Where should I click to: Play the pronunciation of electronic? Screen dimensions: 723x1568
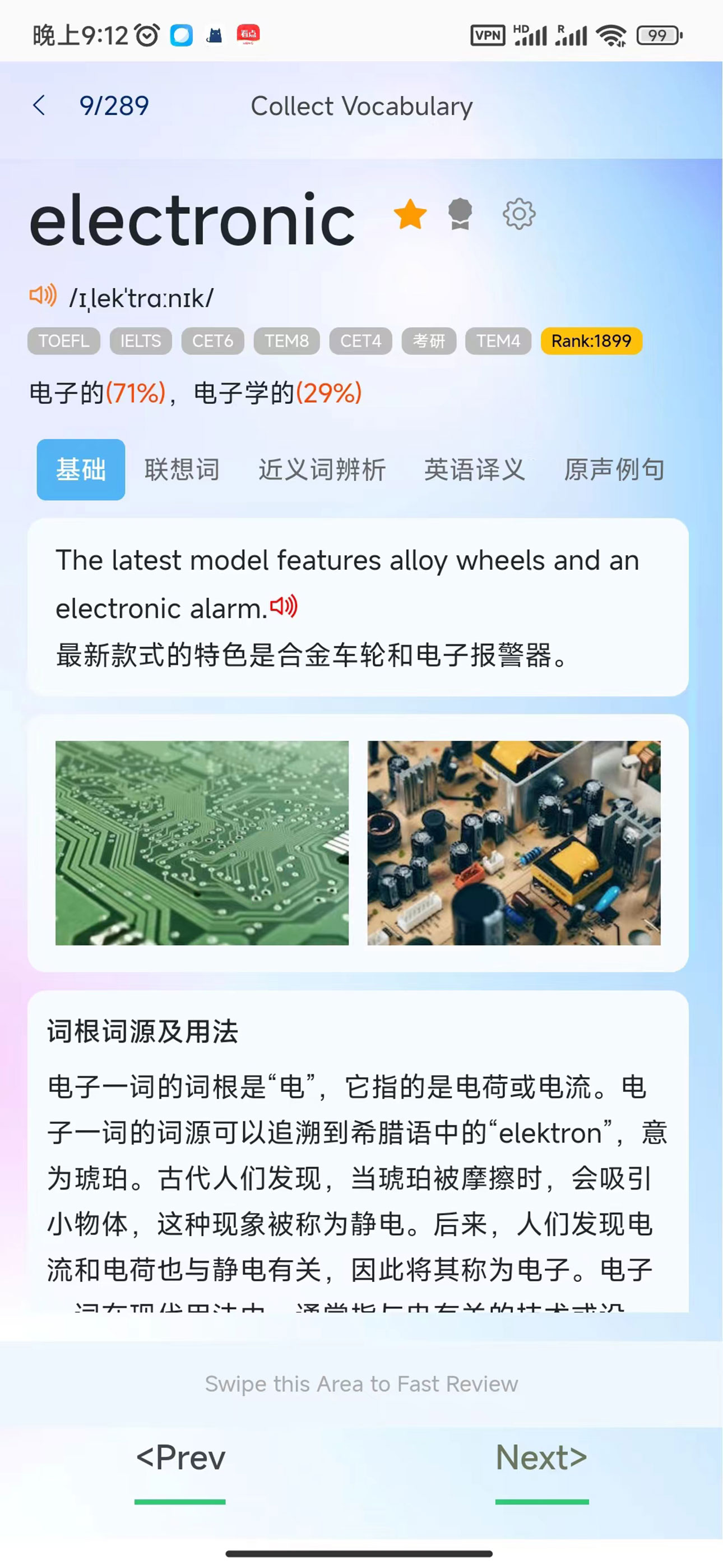click(43, 297)
